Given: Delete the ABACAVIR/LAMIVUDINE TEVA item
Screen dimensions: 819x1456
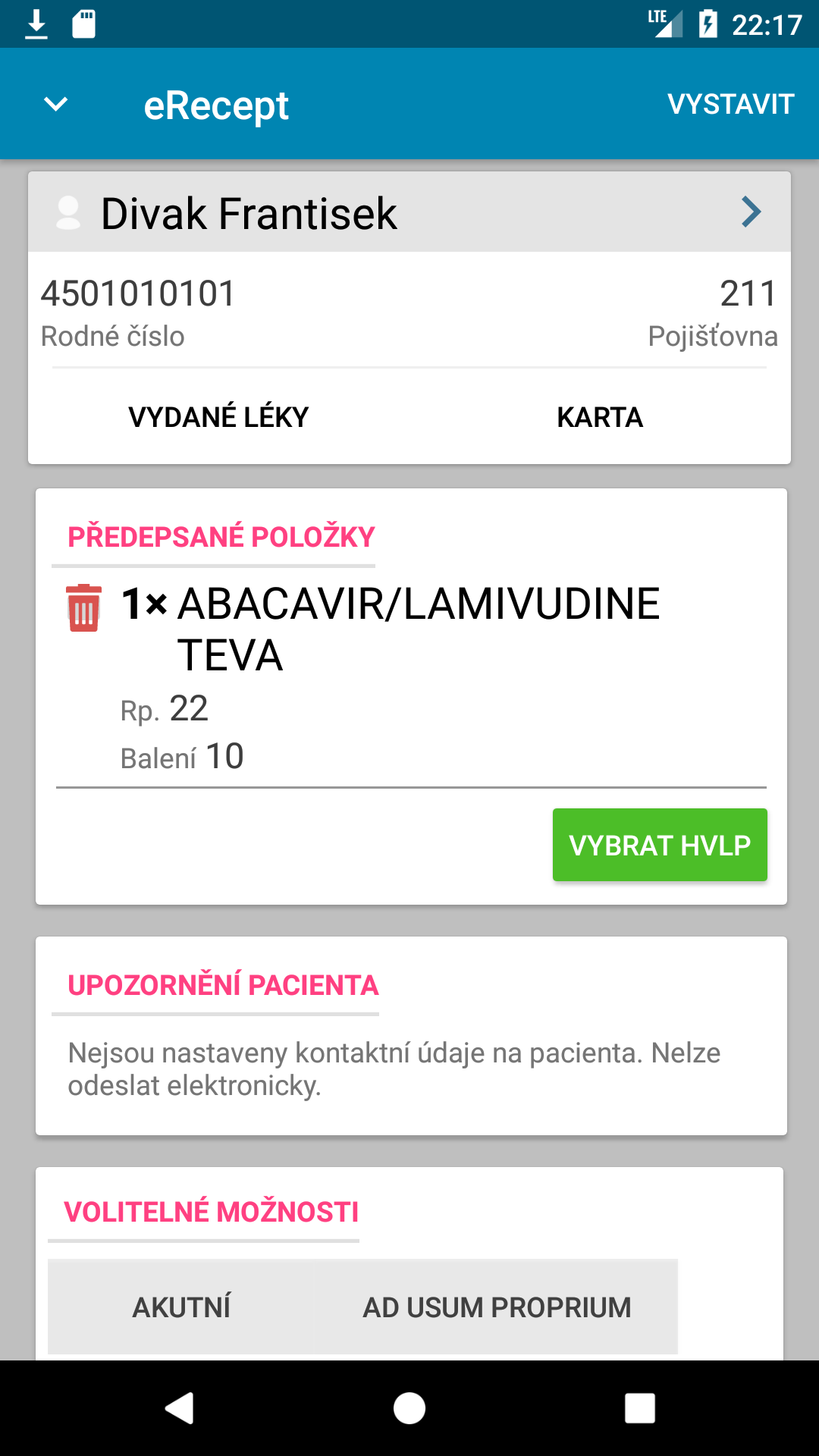Looking at the screenshot, I should [84, 607].
